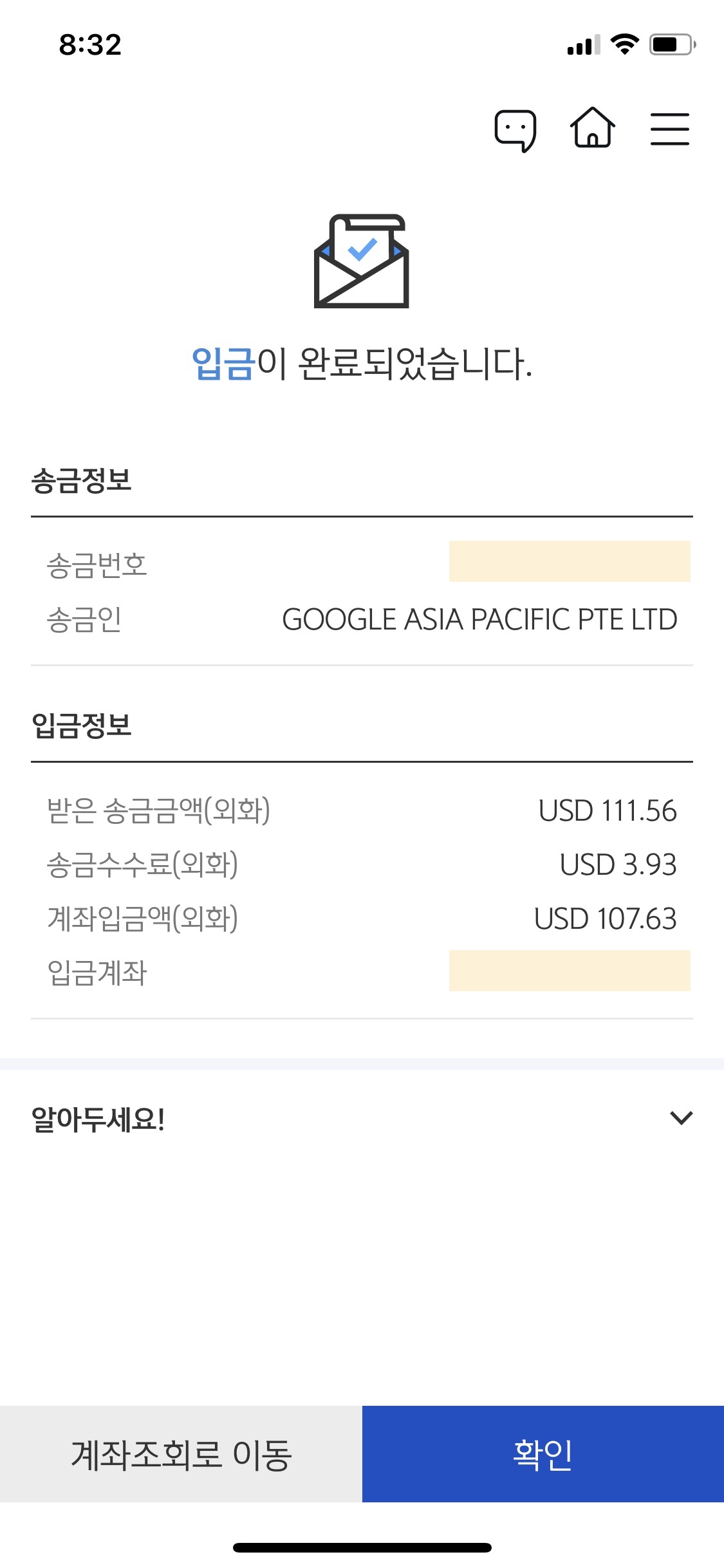Go to the home screen icon
This screenshot has width=724, height=1568.
[592, 128]
